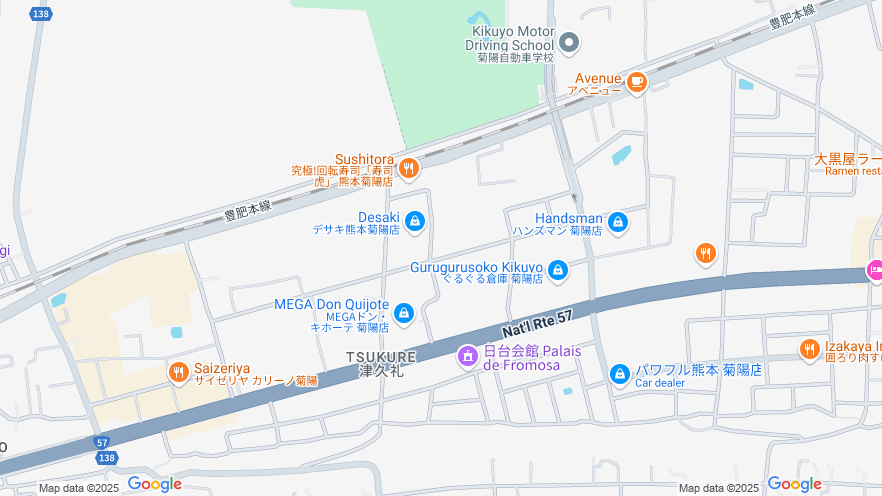Open the Kikuyo Motor Driving School marker
Viewport: 882px width, 496px height.
pos(569,42)
